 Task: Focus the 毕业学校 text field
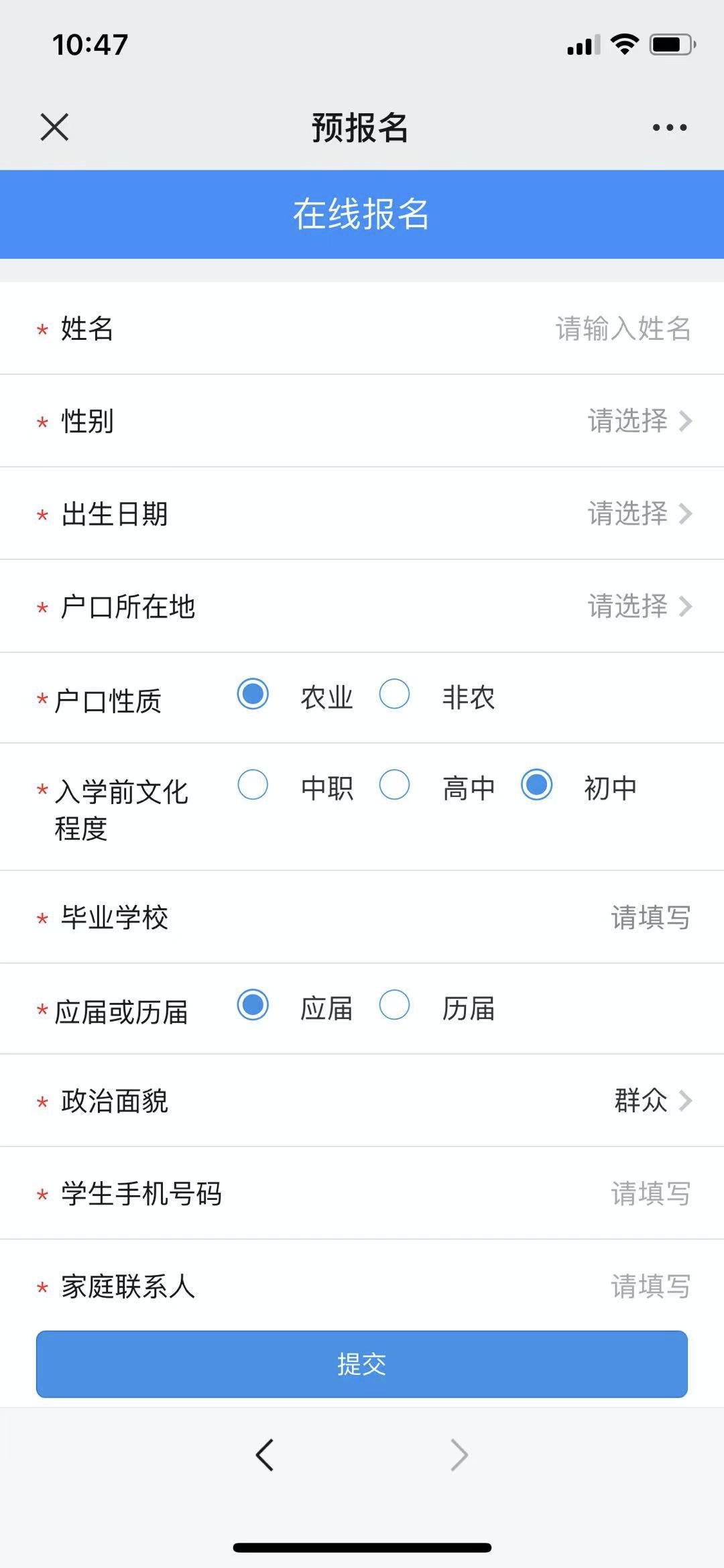(x=649, y=917)
